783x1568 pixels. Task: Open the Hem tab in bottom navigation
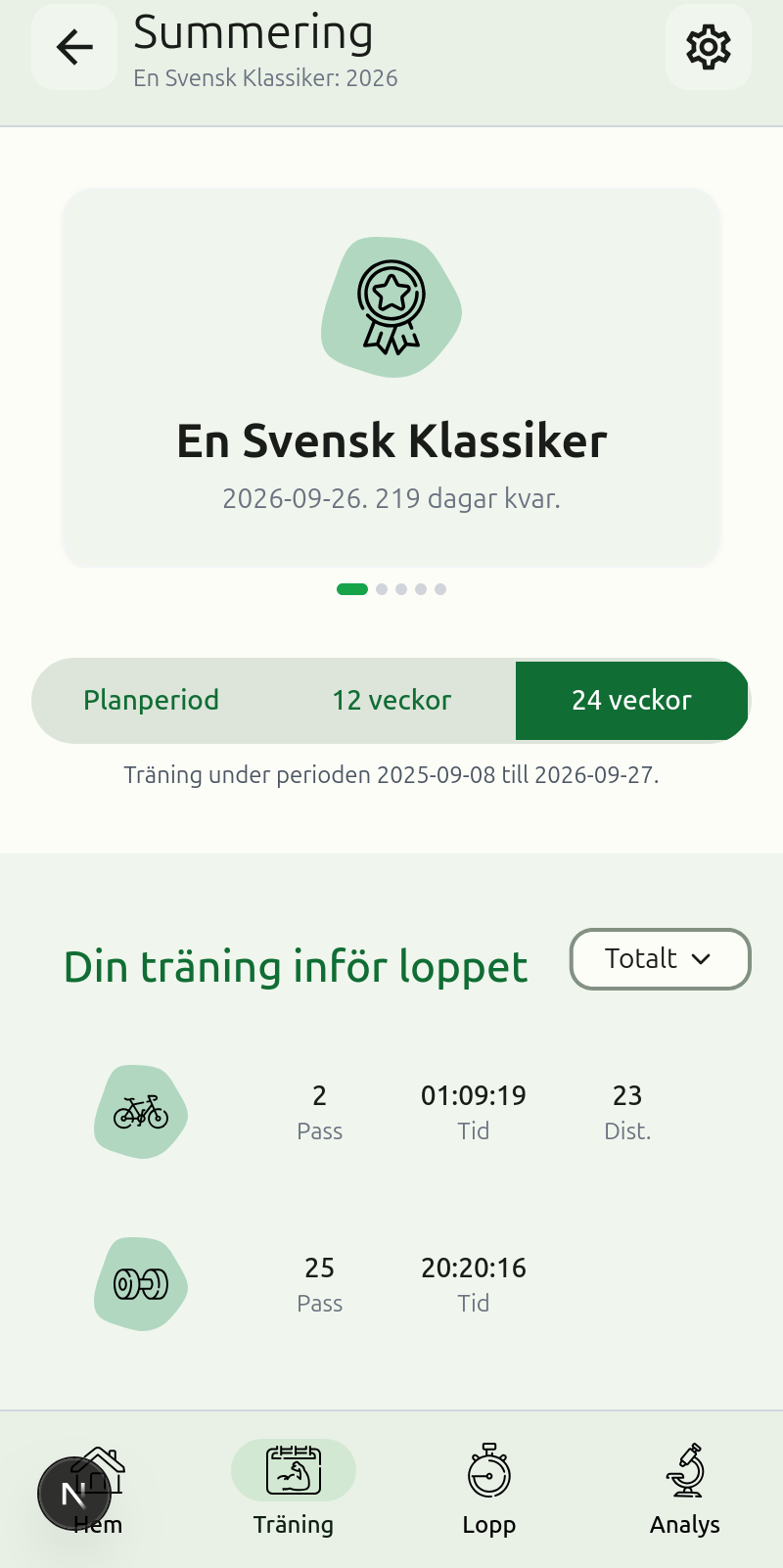click(x=98, y=1489)
